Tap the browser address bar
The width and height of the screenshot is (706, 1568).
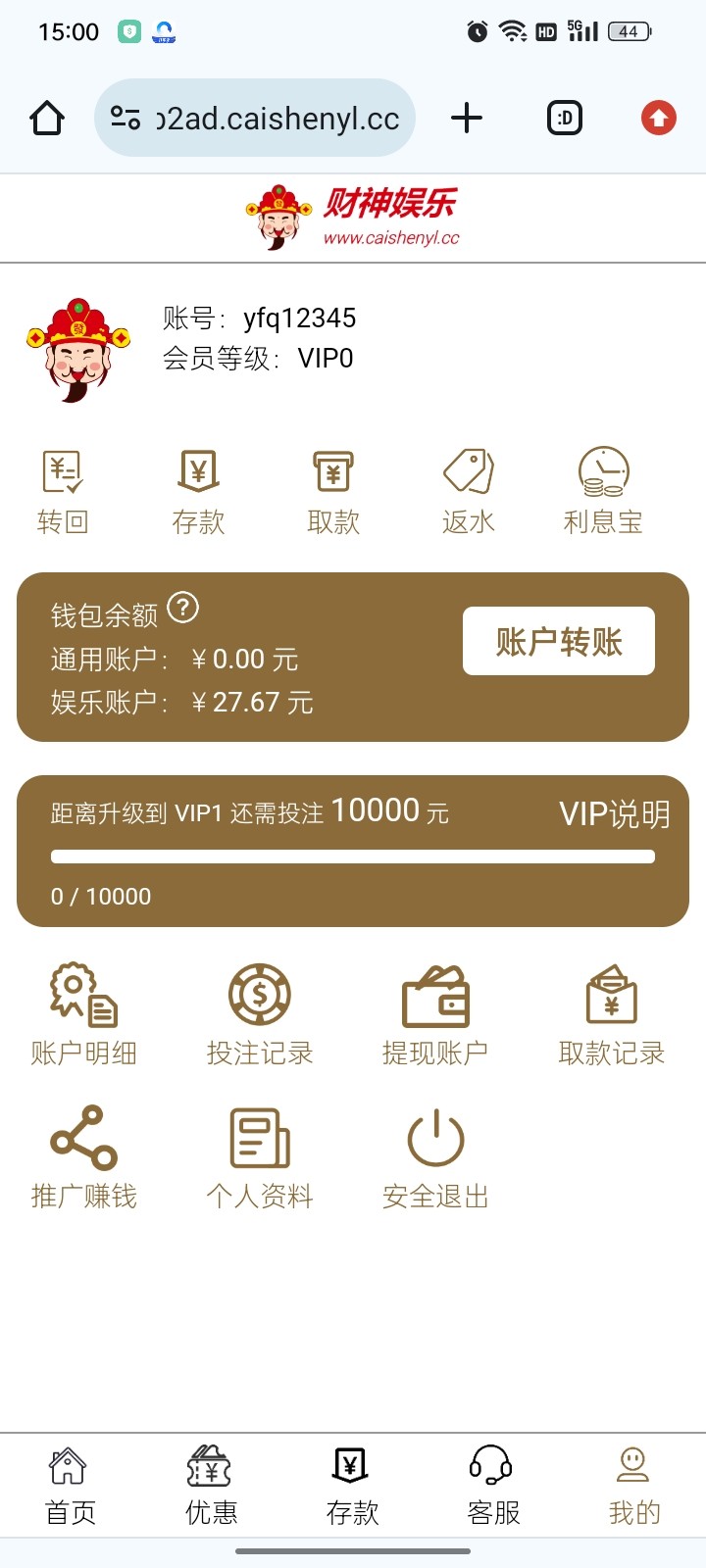pos(255,119)
